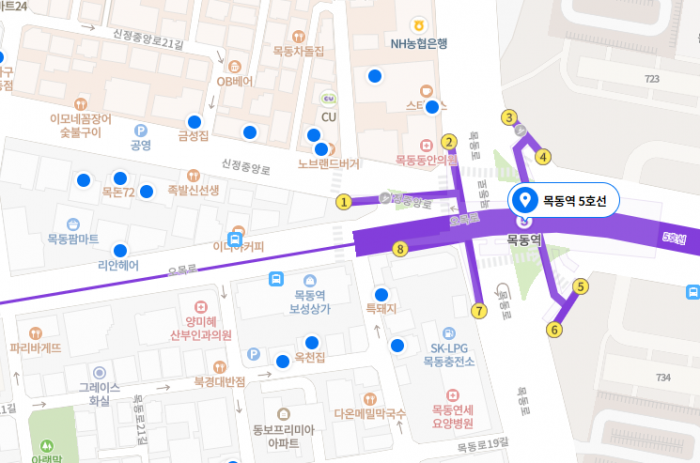The width and height of the screenshot is (700, 463).
Task: Tap subway exit number 8
Action: [x=399, y=249]
